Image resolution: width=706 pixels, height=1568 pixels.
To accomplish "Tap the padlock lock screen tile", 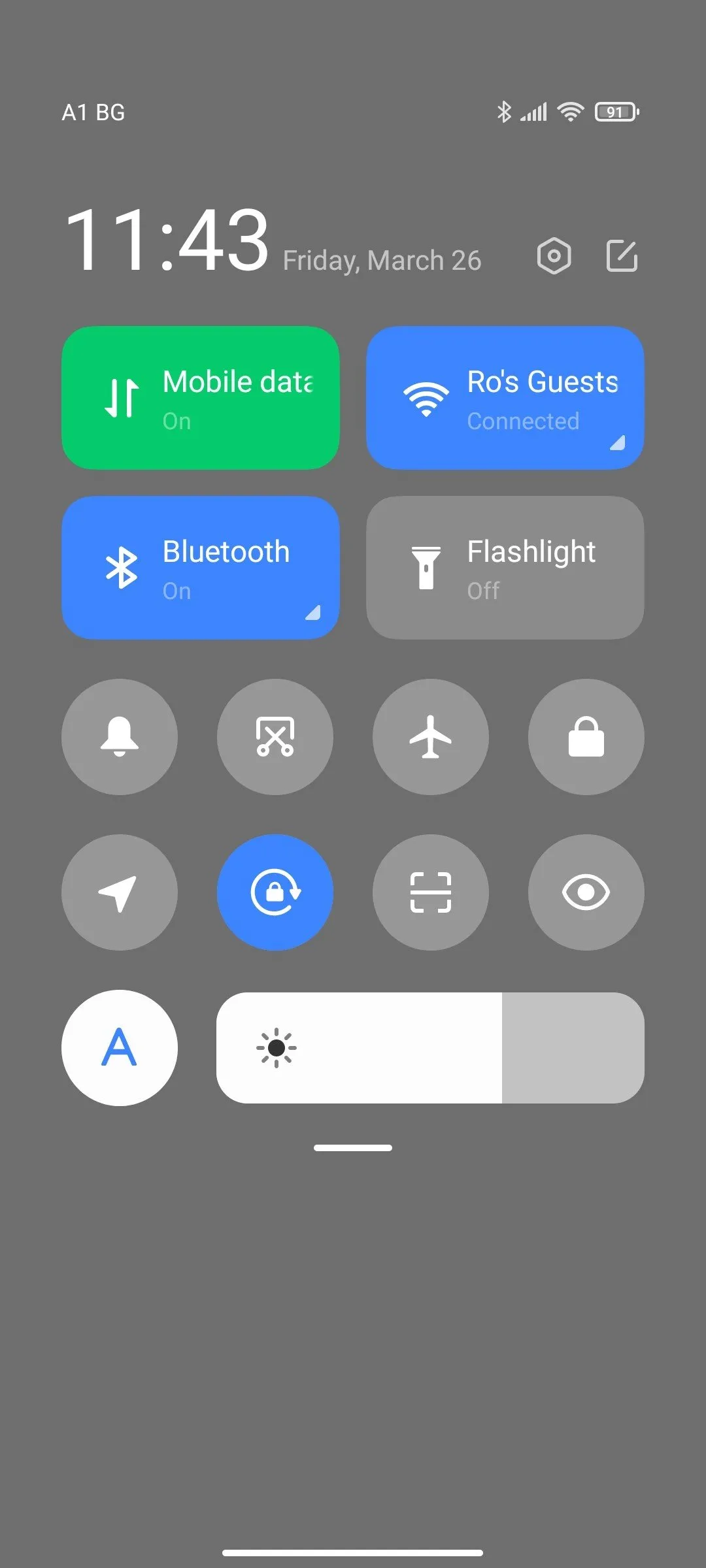I will pos(586,737).
